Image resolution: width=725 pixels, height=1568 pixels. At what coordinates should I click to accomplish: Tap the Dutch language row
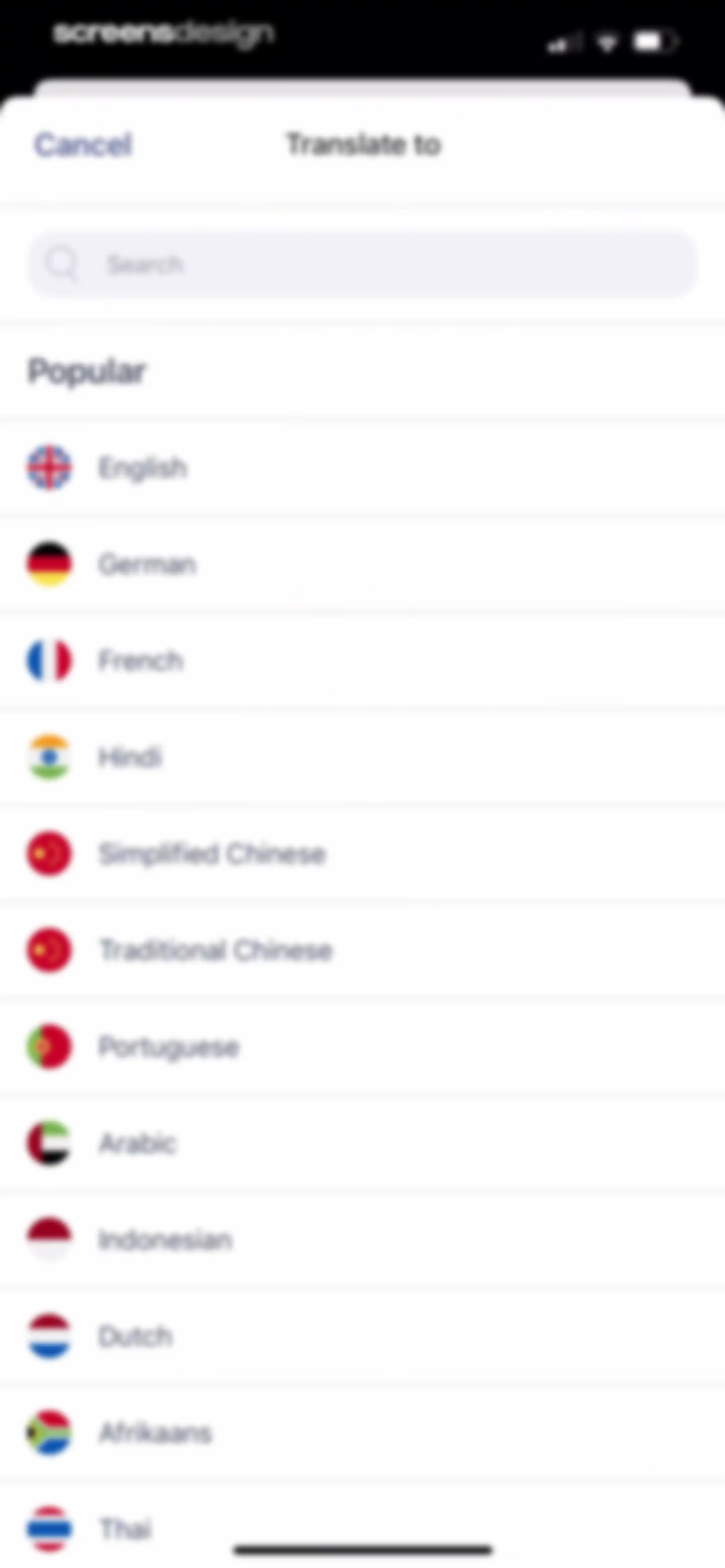pos(362,1337)
